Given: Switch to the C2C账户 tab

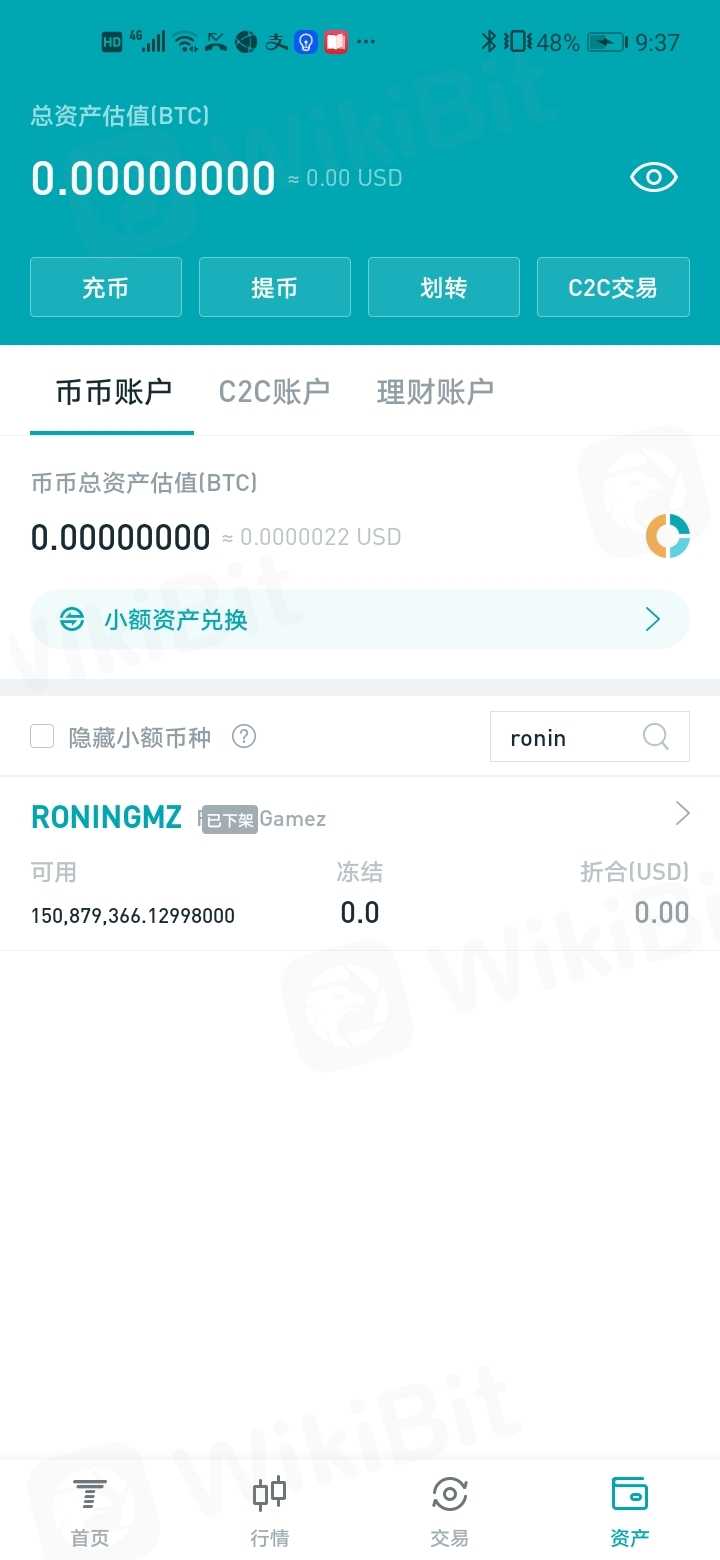Looking at the screenshot, I should point(274,392).
